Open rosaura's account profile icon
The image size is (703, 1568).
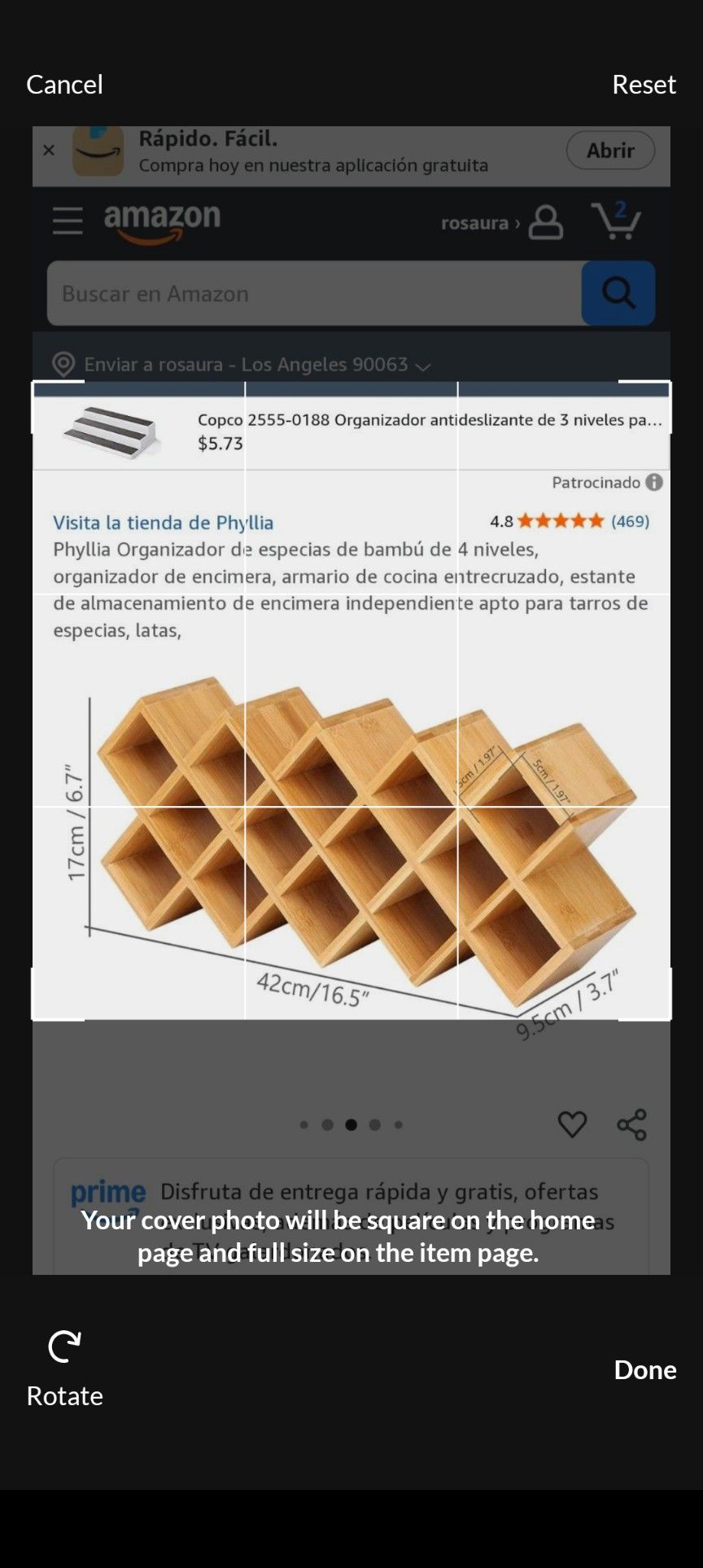coord(547,221)
